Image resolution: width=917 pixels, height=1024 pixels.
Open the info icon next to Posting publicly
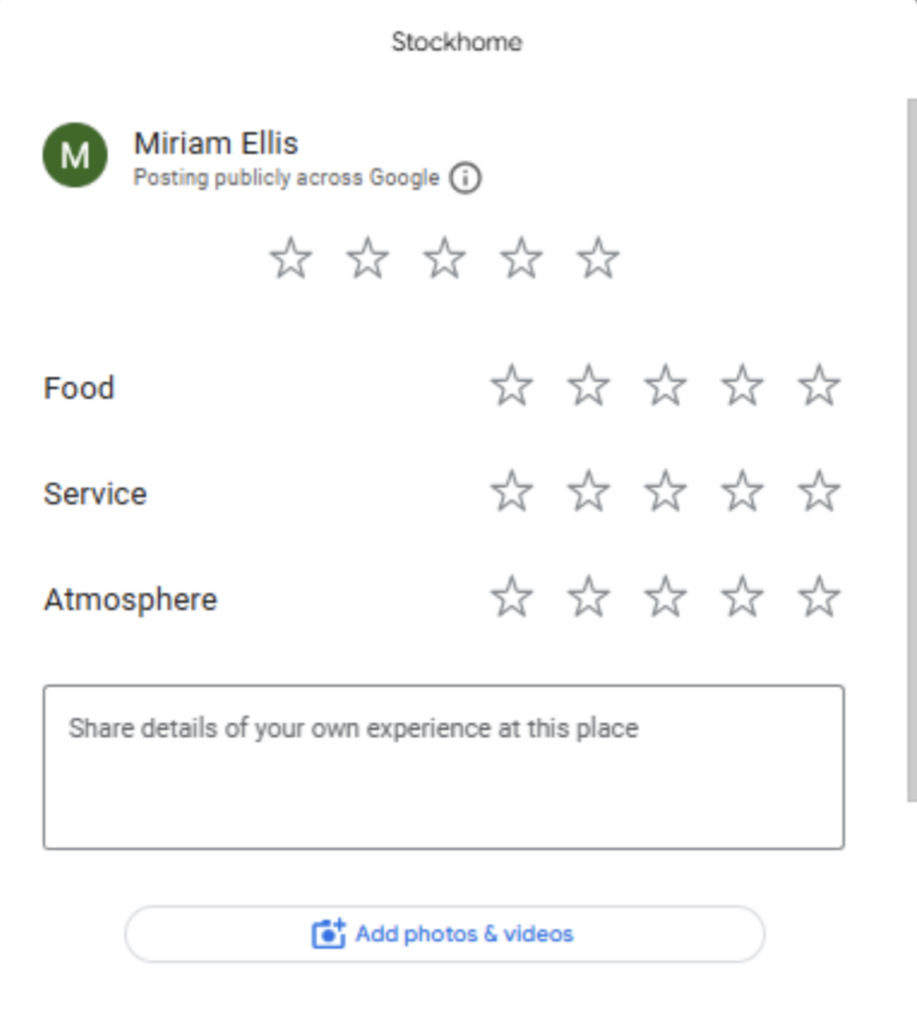click(x=465, y=179)
